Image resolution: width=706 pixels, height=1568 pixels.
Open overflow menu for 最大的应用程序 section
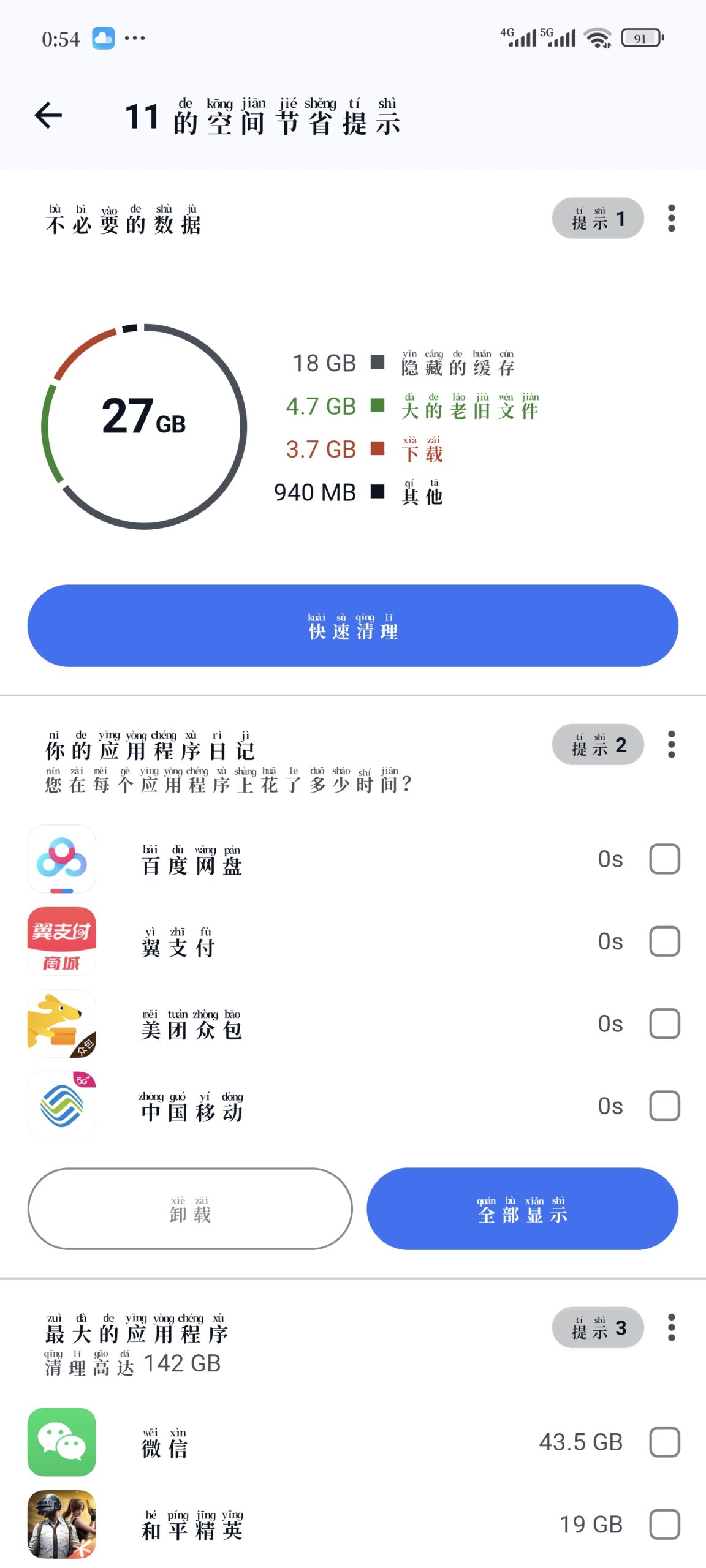tap(671, 1327)
